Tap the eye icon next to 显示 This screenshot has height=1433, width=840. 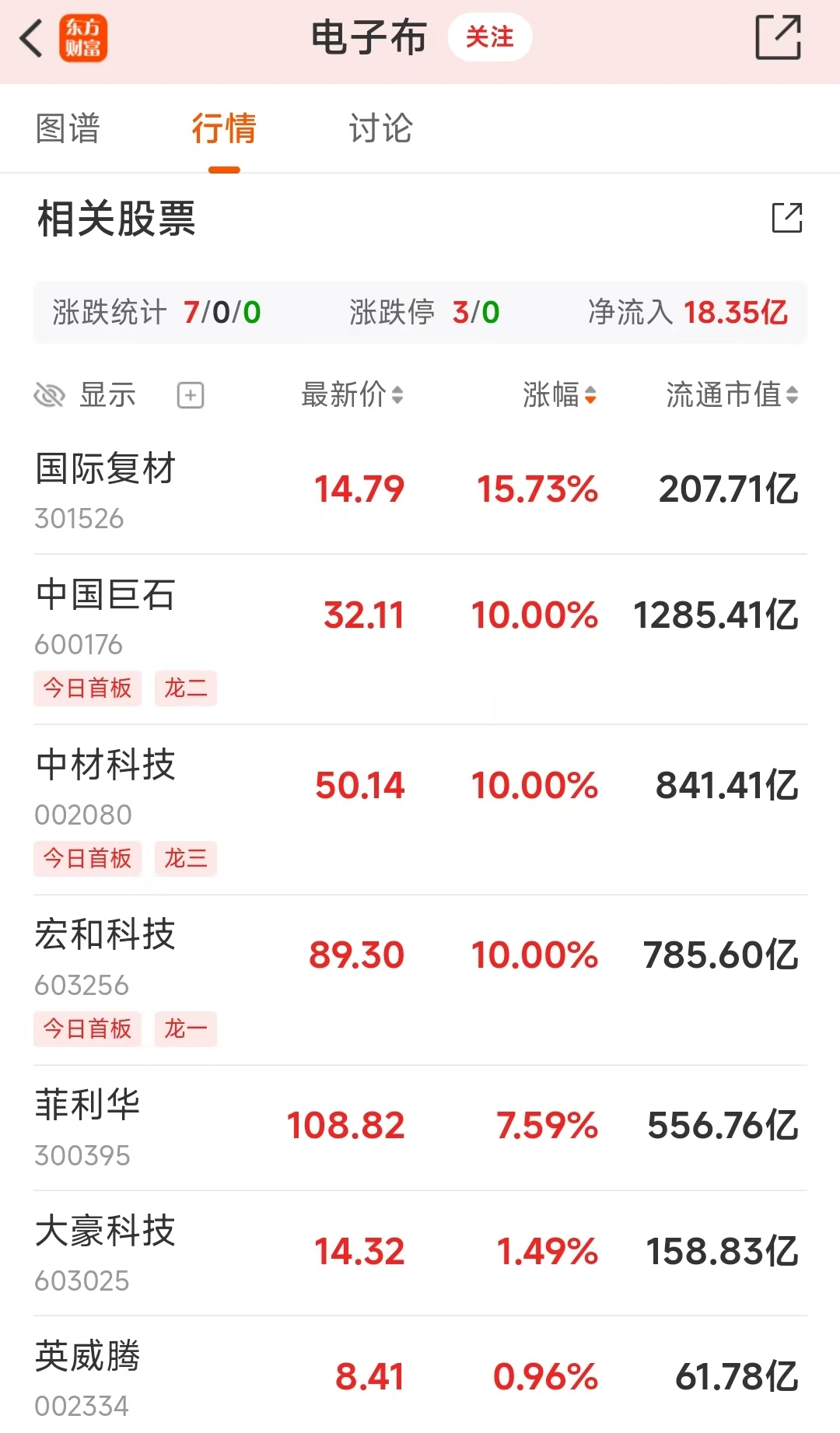49,395
